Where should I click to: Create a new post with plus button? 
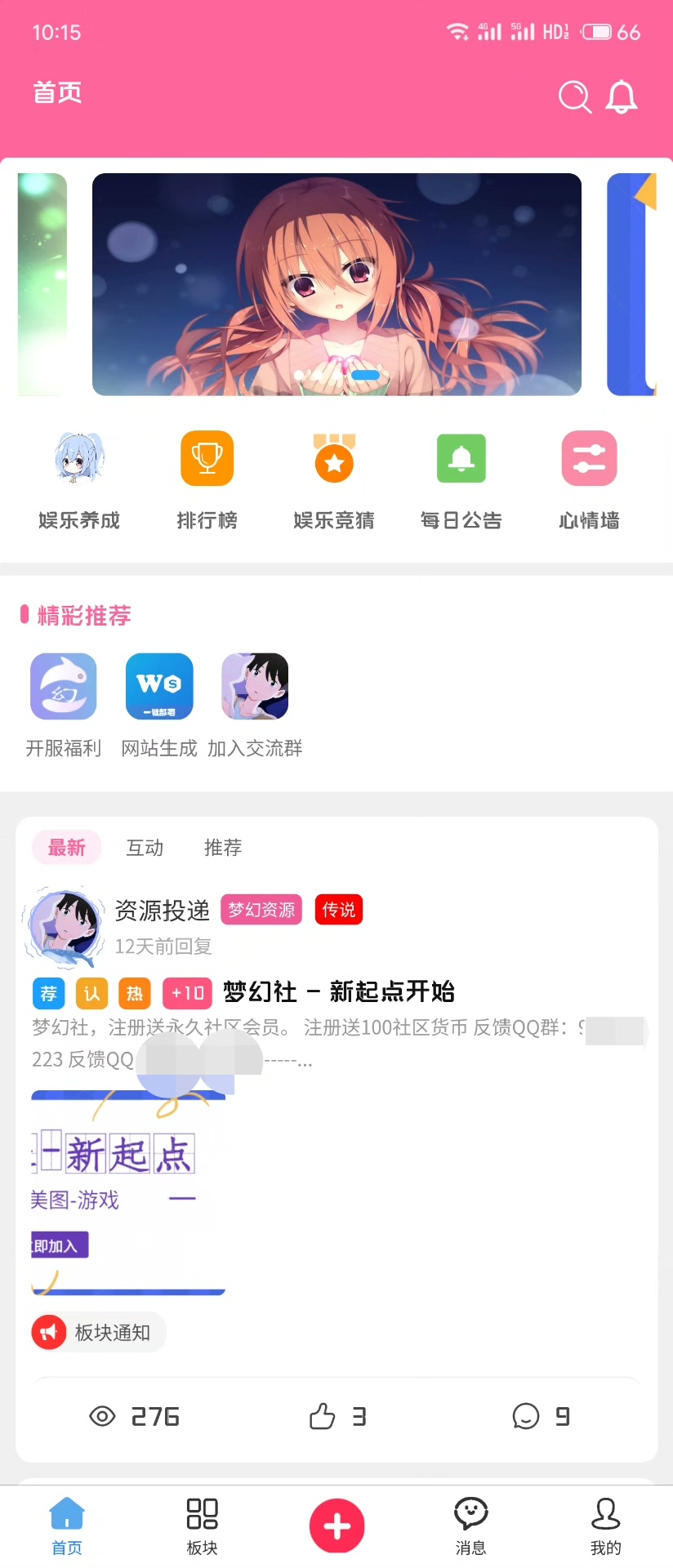(x=336, y=1526)
